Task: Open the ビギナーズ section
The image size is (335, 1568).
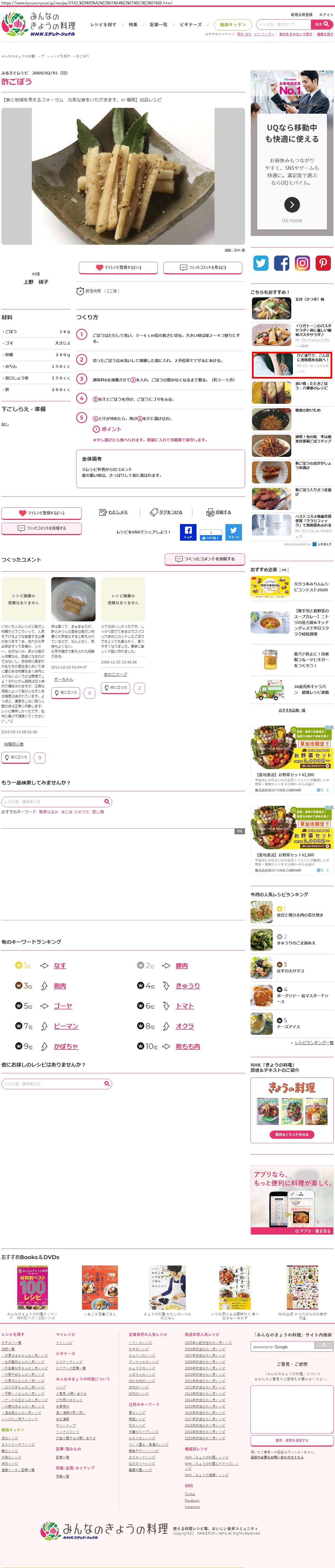Action: (x=191, y=24)
